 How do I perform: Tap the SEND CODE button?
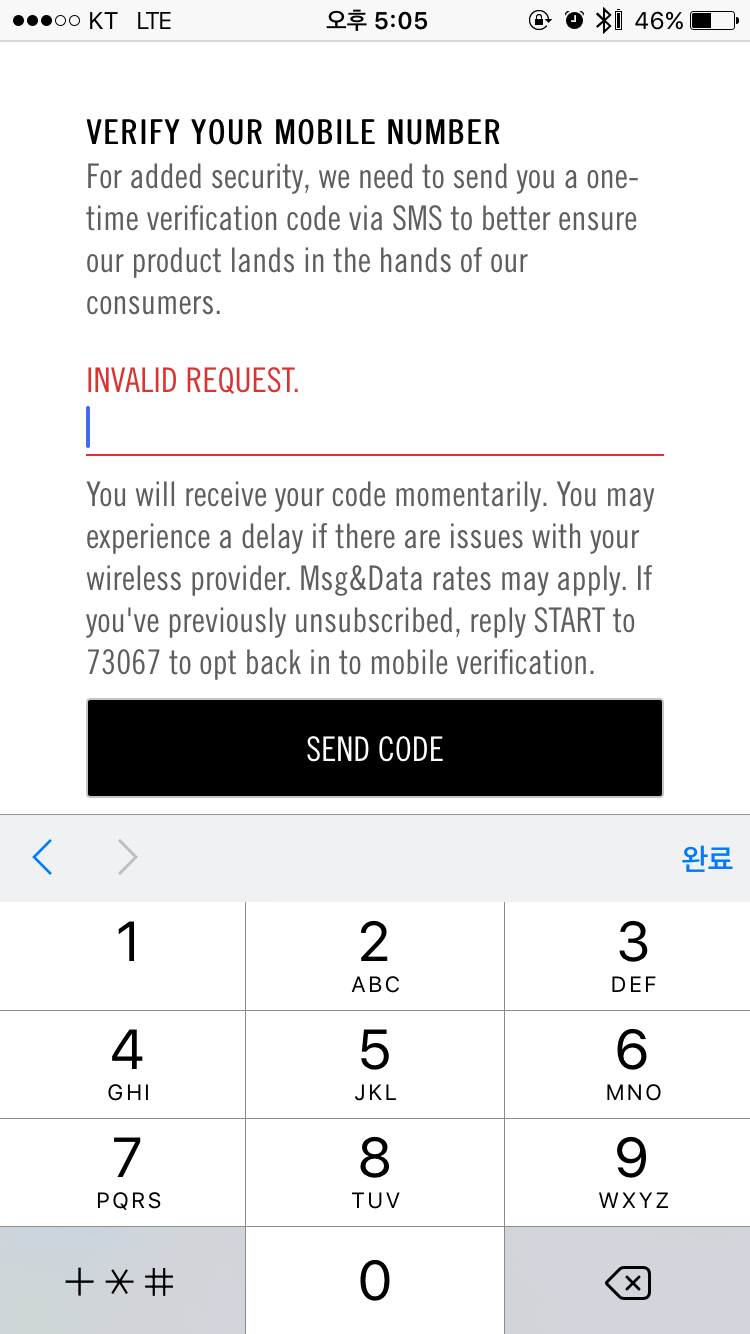375,748
